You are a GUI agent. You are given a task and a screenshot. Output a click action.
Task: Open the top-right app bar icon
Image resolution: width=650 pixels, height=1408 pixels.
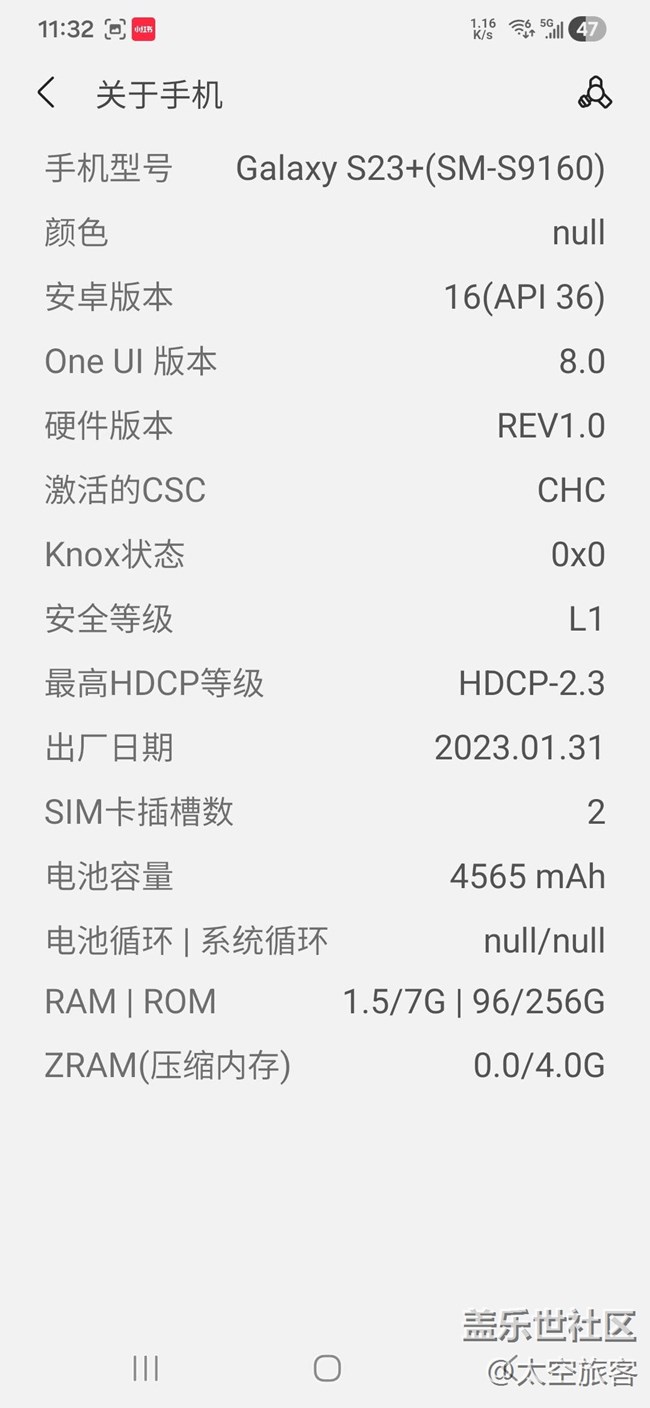594,94
